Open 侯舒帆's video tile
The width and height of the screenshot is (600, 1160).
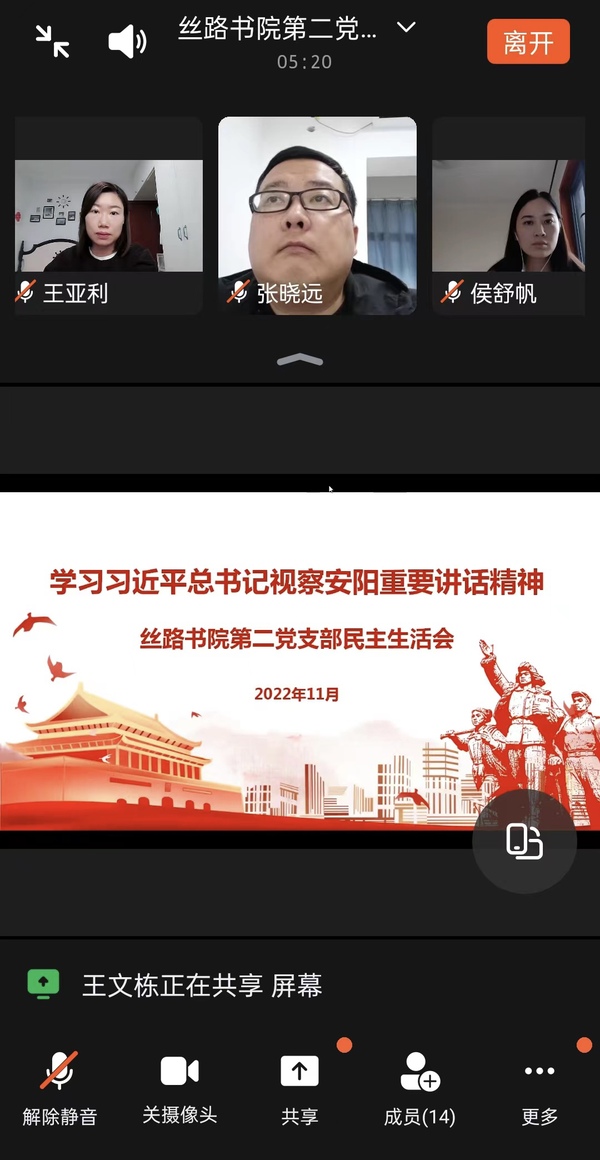(x=508, y=216)
